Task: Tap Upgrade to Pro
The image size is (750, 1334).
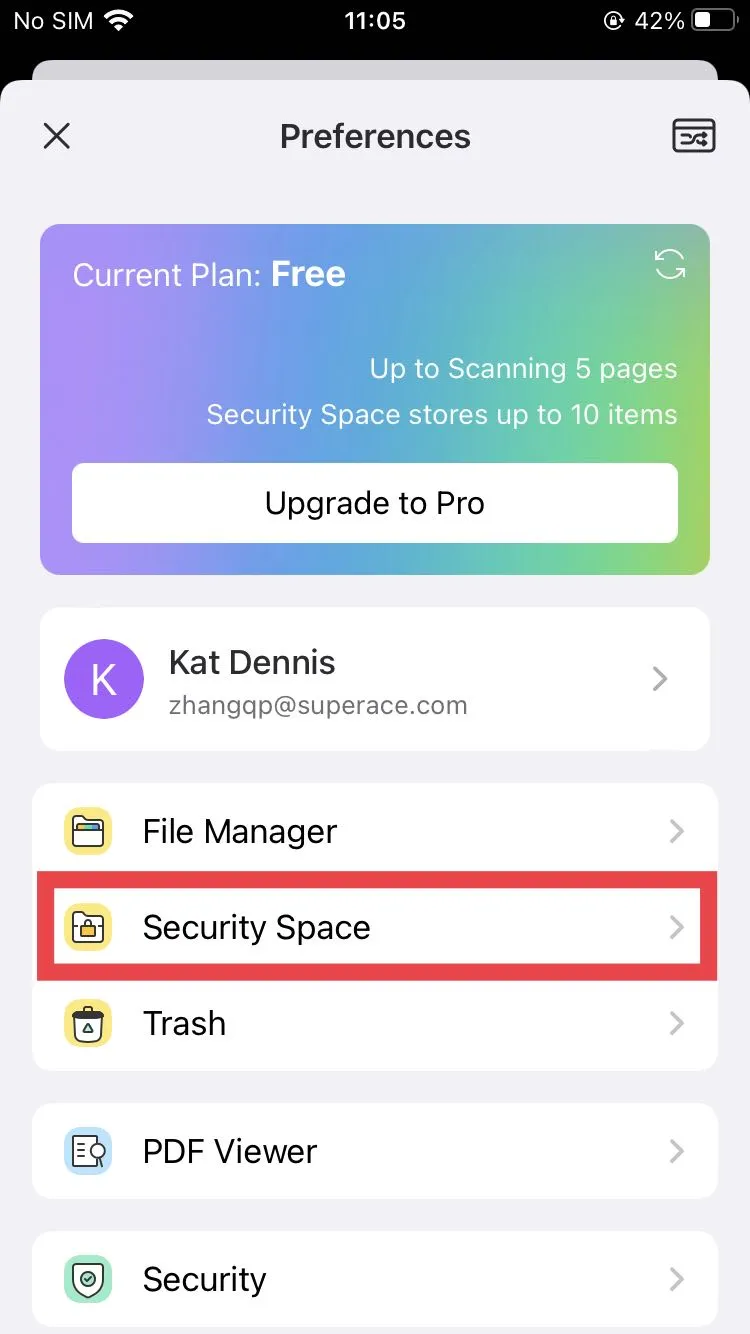Action: click(375, 503)
